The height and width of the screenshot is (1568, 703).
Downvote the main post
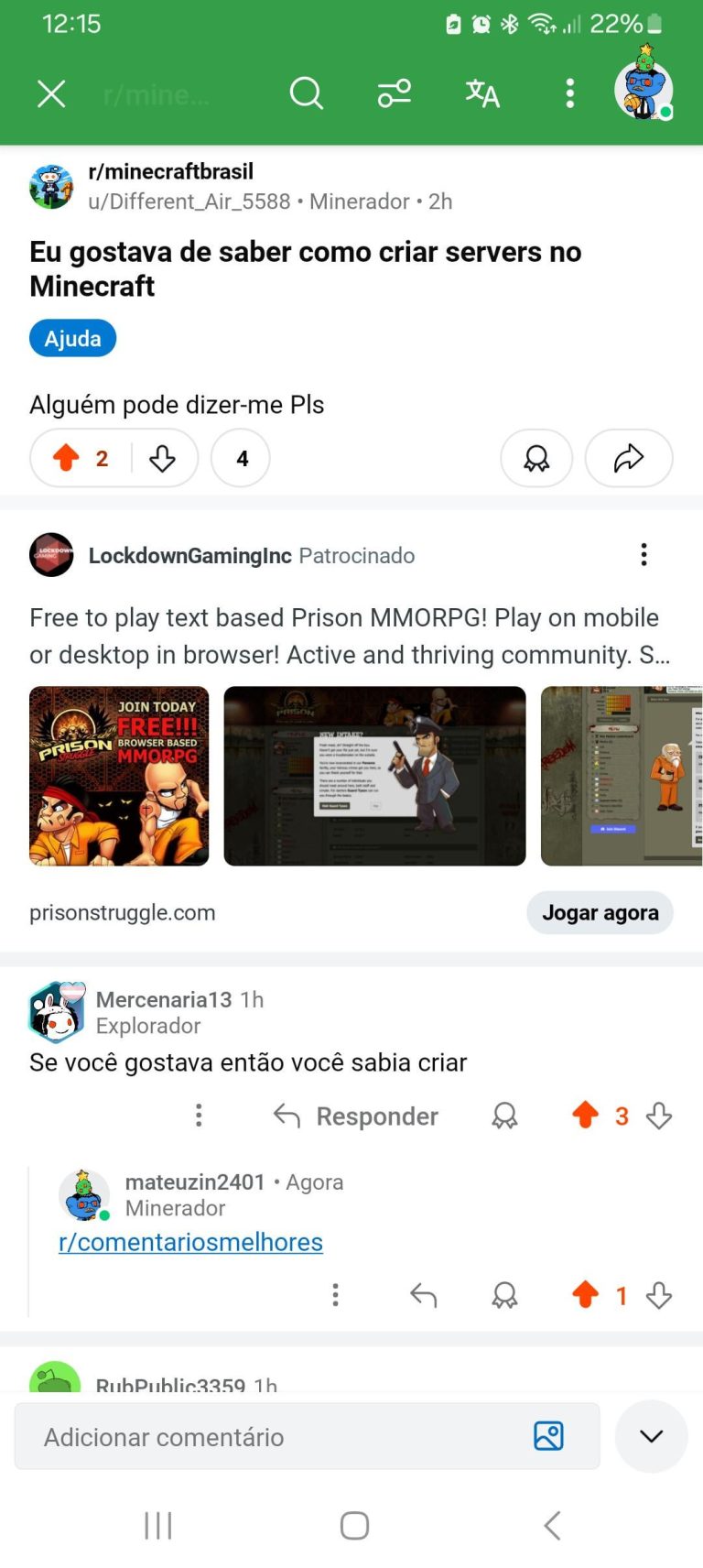[x=162, y=458]
